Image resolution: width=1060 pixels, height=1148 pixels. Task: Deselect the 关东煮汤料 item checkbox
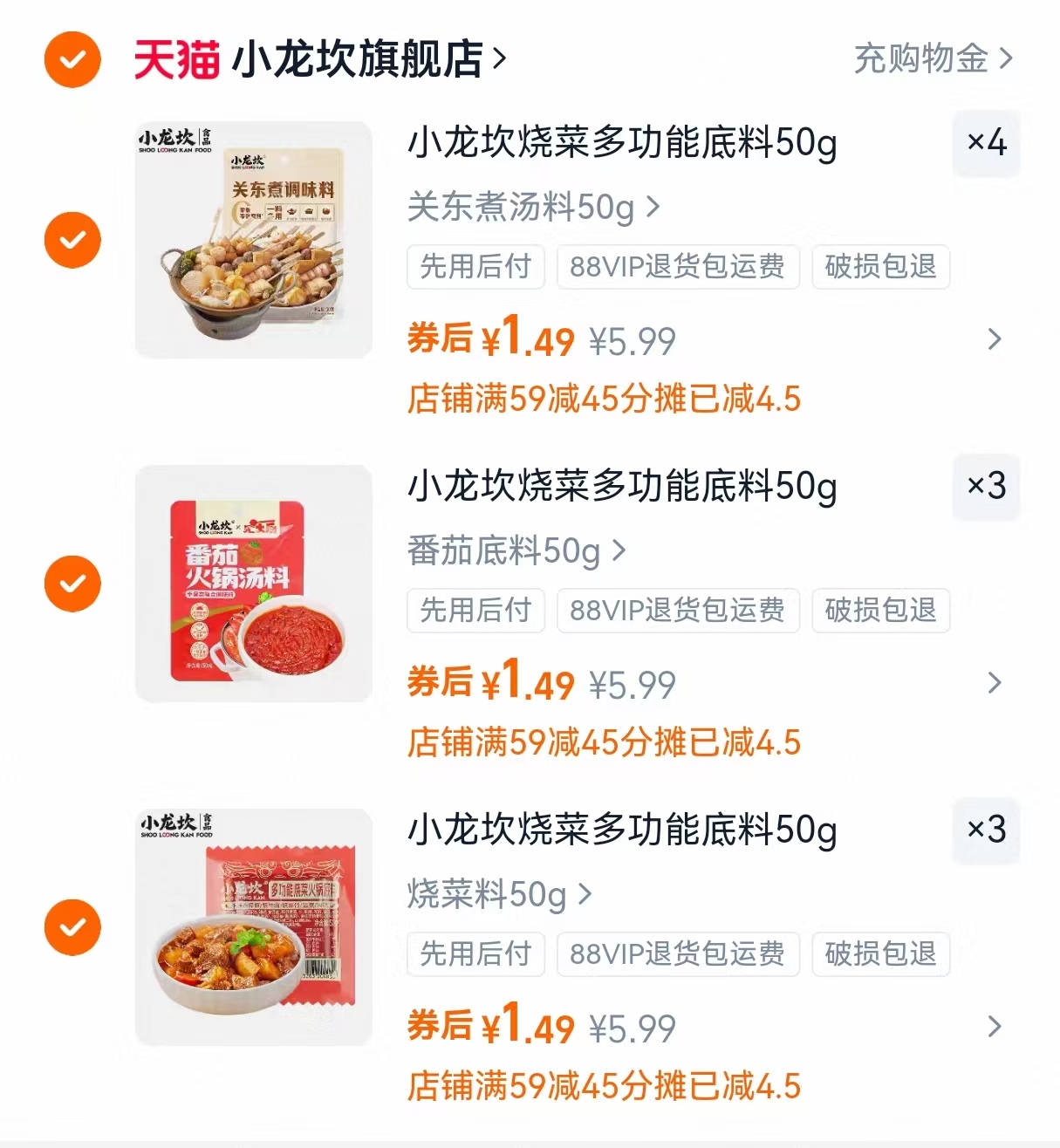(x=72, y=237)
